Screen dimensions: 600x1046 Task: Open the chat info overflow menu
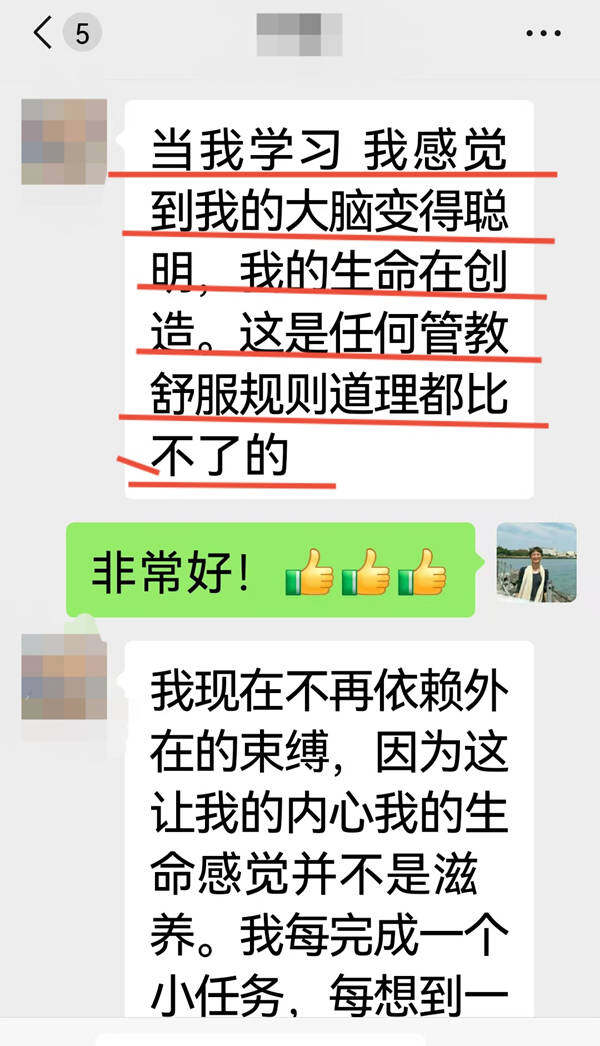[x=543, y=34]
